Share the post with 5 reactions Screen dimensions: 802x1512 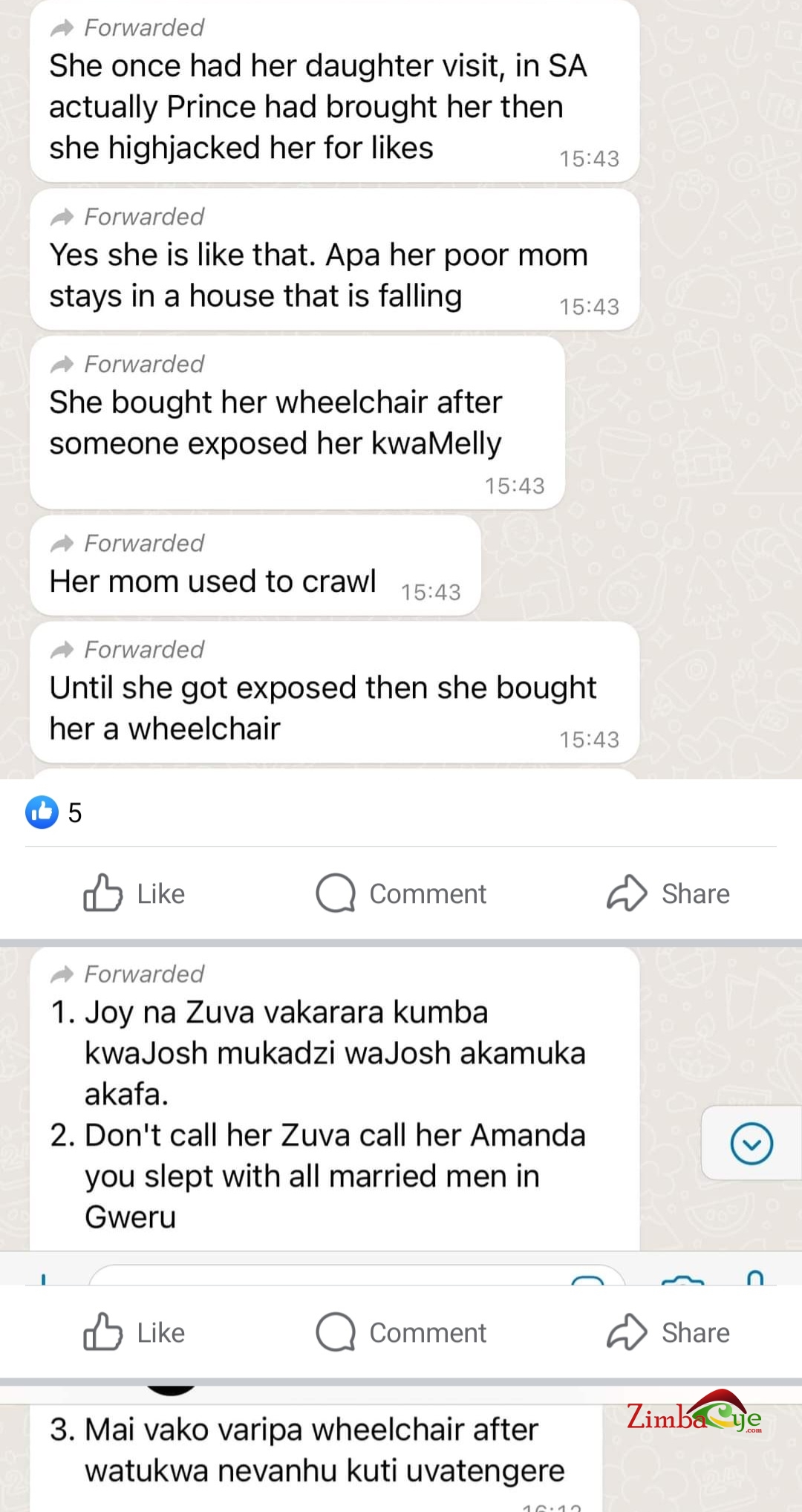(668, 893)
